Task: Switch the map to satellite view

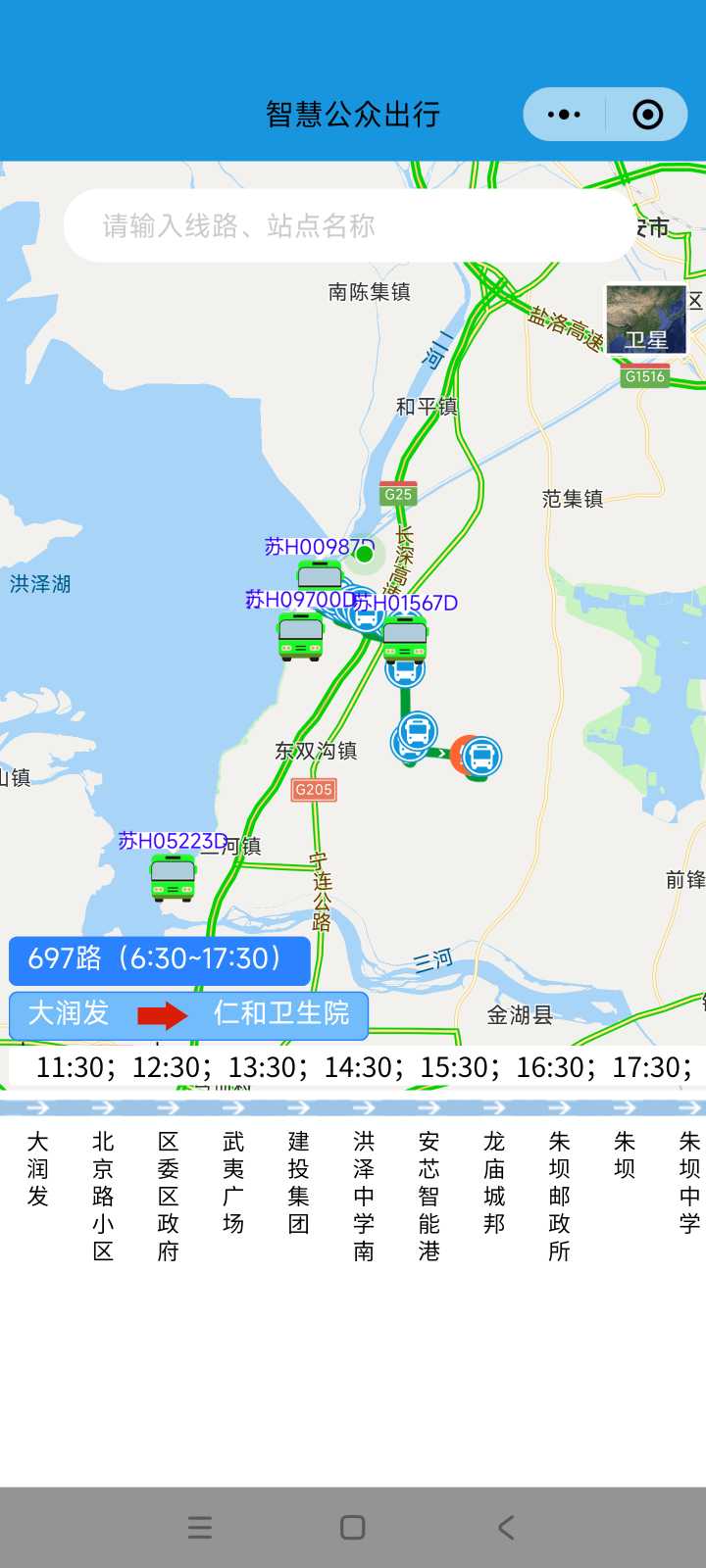Action: click(645, 319)
